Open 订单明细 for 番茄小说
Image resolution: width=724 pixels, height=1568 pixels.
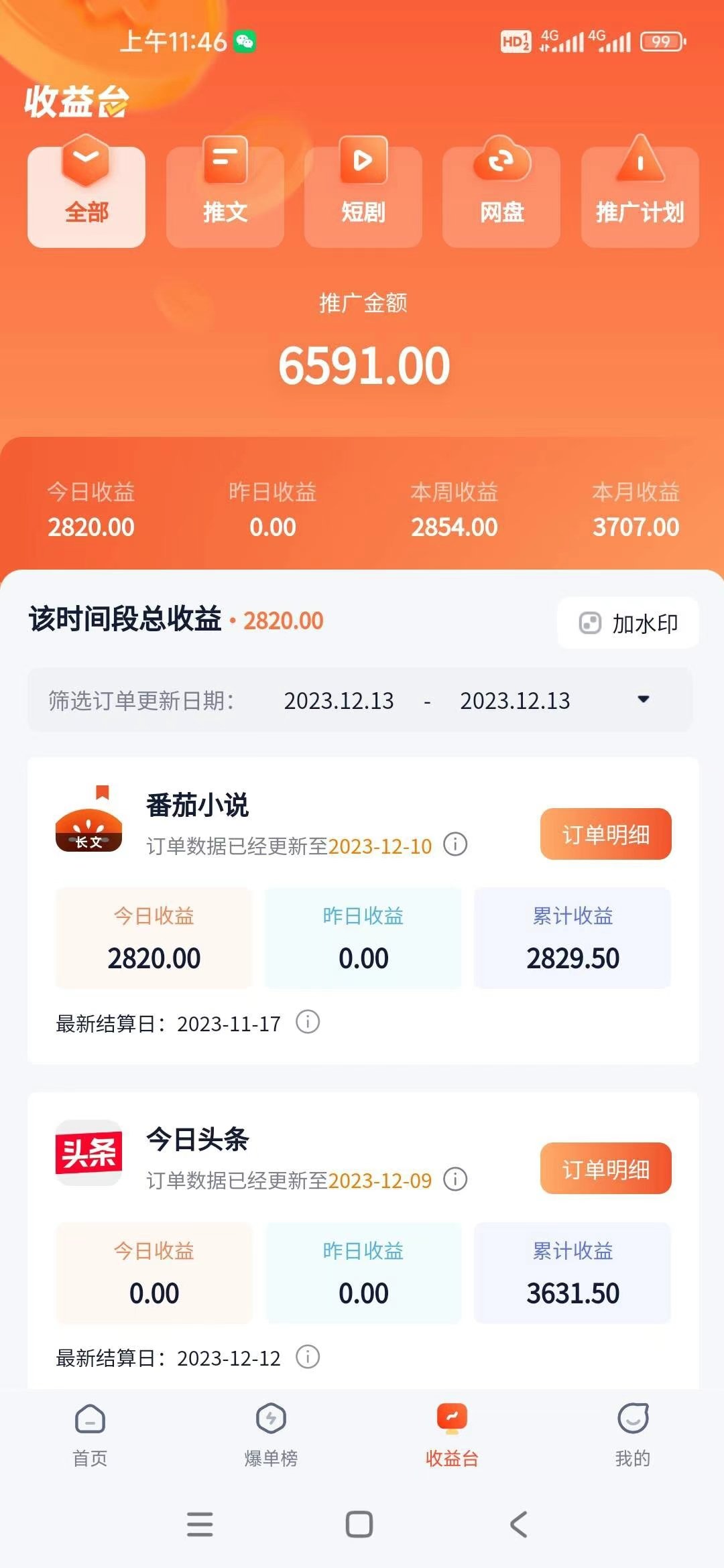point(604,834)
